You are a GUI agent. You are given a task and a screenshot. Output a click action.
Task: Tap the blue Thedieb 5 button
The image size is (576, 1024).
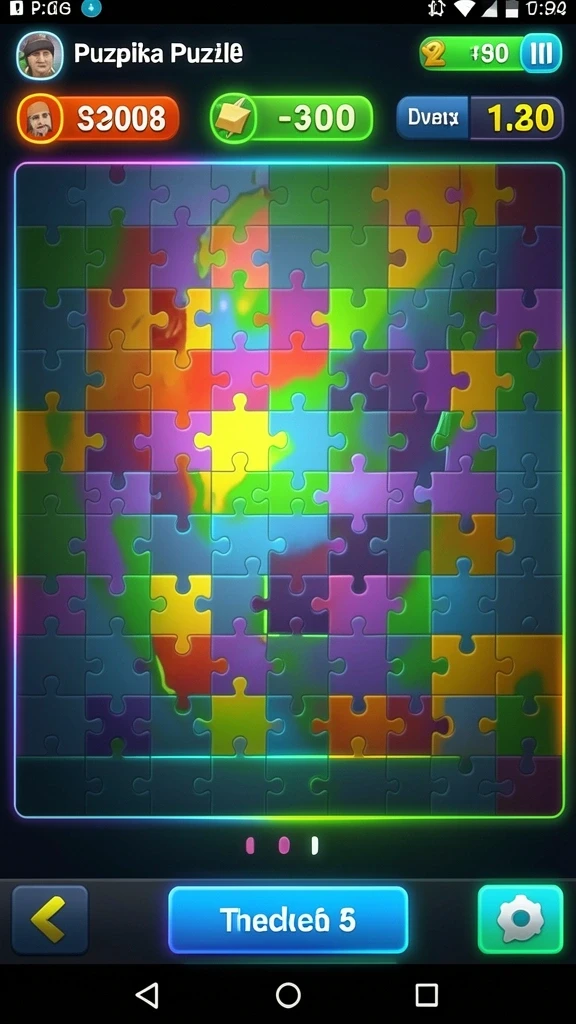pos(288,920)
